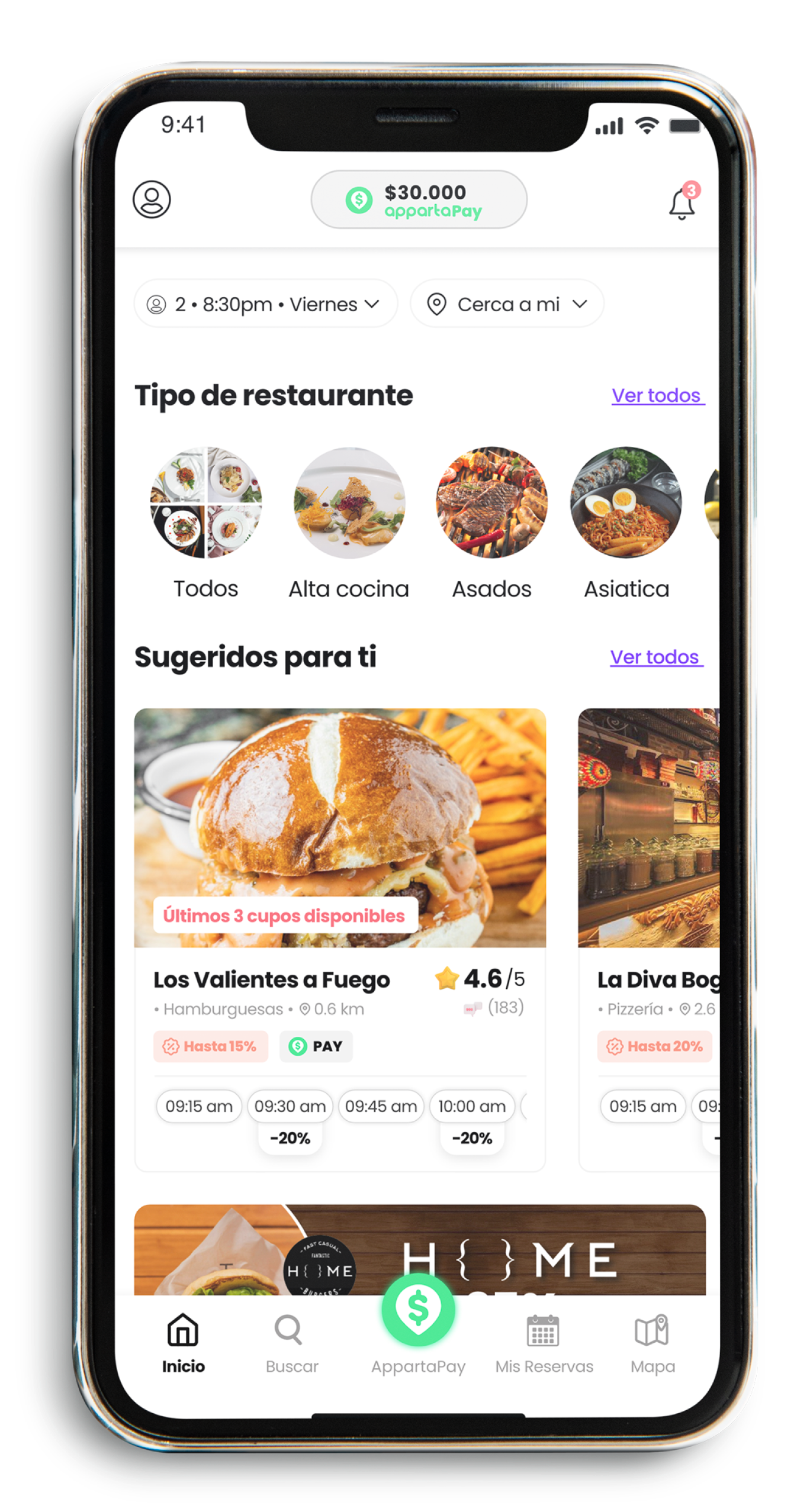Tap the $30.000 appartaPay balance button
The height and width of the screenshot is (1512, 810).
pos(419,200)
